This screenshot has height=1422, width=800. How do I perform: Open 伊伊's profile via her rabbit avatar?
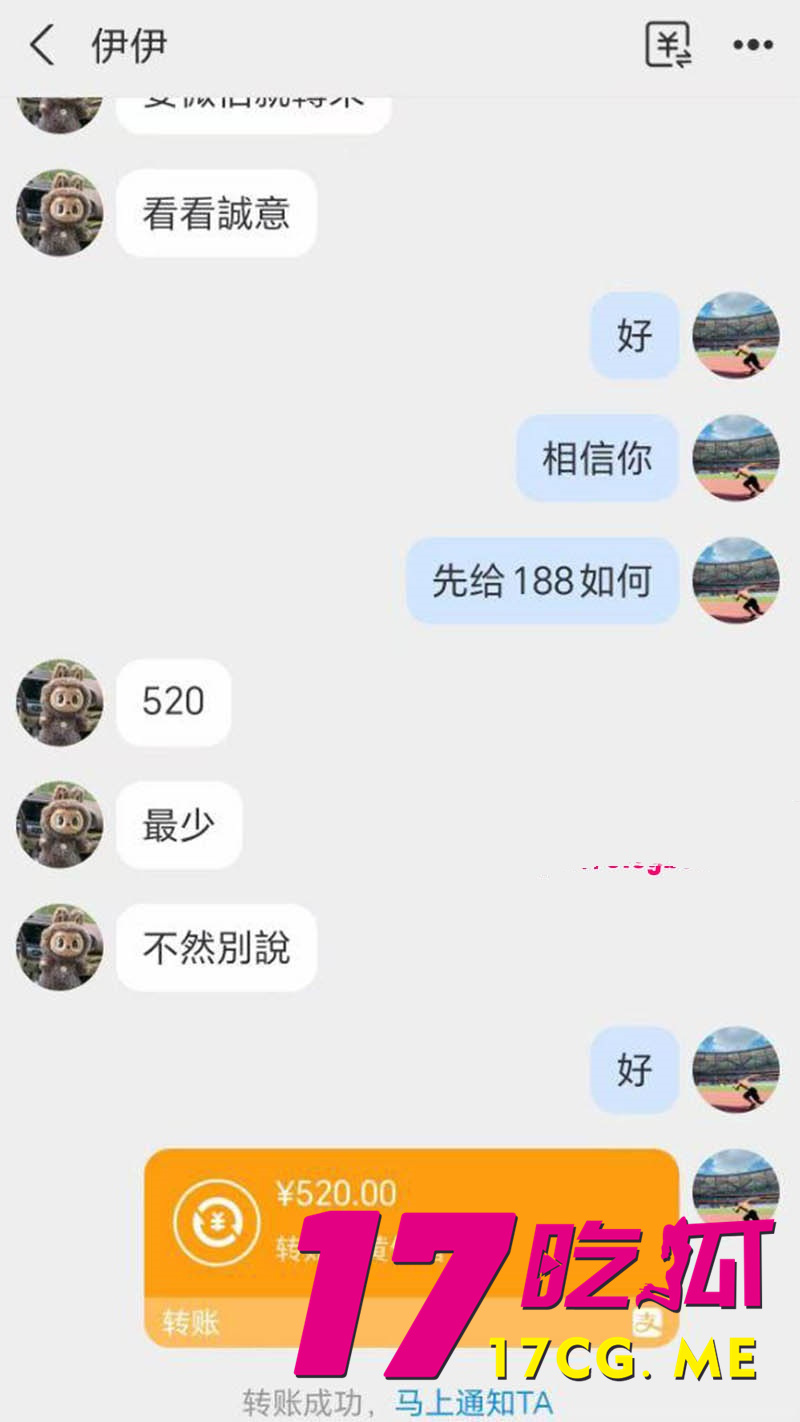pos(59,214)
